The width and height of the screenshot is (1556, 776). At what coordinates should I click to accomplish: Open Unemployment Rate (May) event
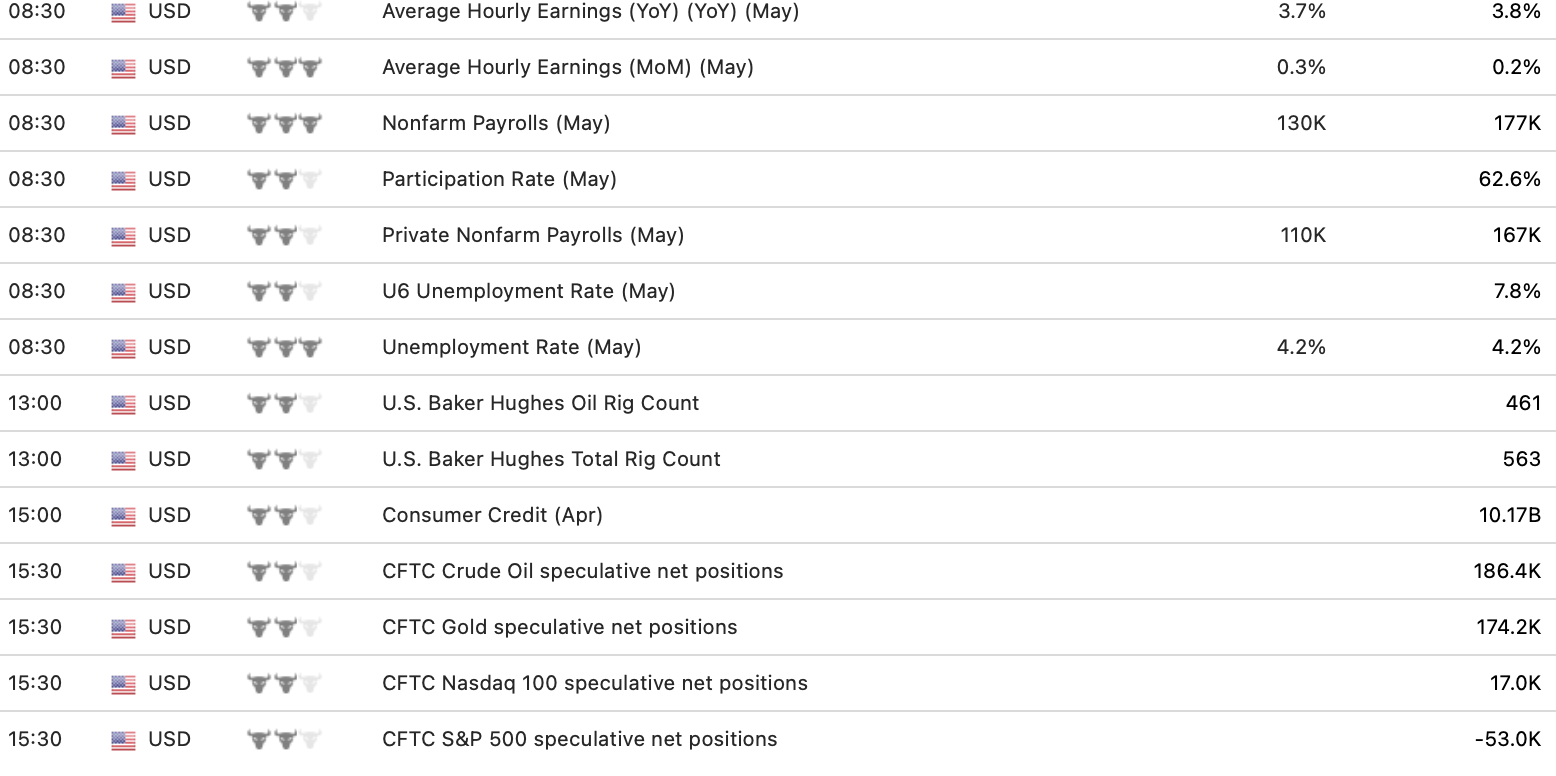tap(511, 347)
